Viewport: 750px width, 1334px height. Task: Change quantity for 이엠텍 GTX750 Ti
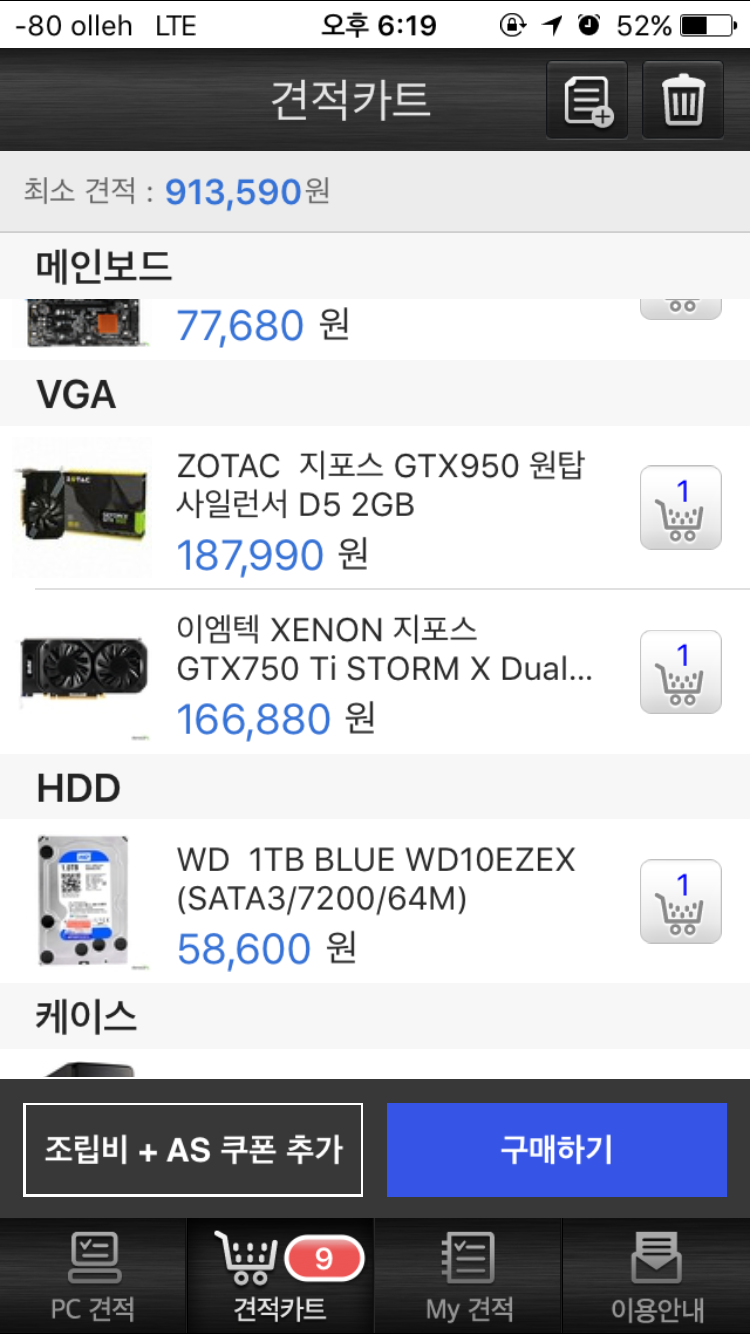tap(681, 672)
